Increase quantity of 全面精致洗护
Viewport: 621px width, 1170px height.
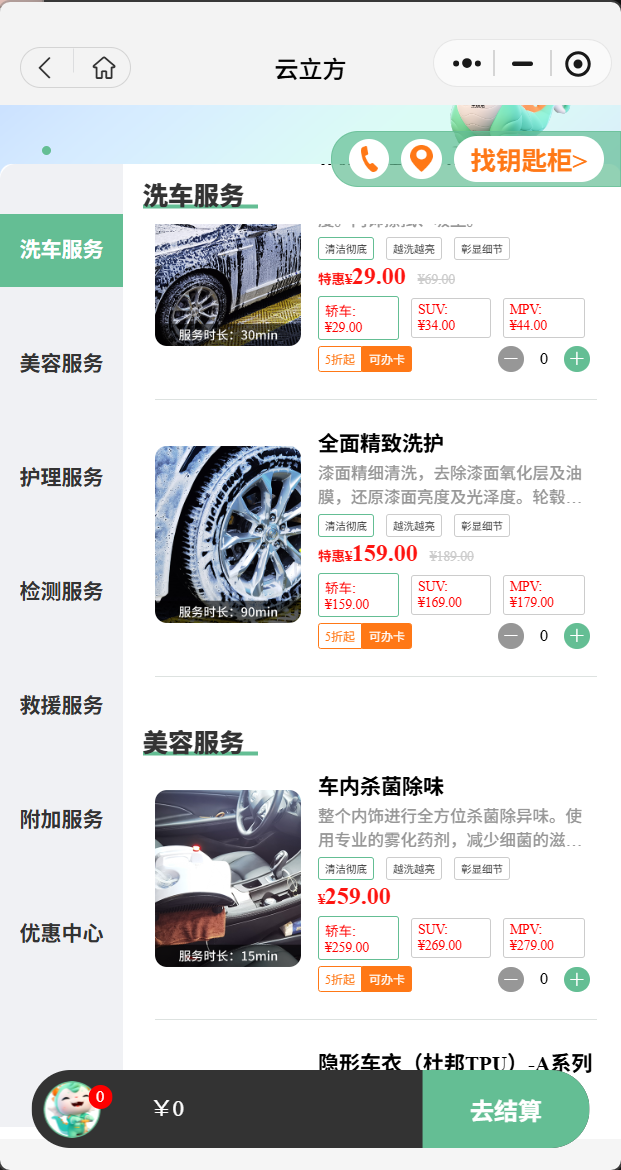577,635
